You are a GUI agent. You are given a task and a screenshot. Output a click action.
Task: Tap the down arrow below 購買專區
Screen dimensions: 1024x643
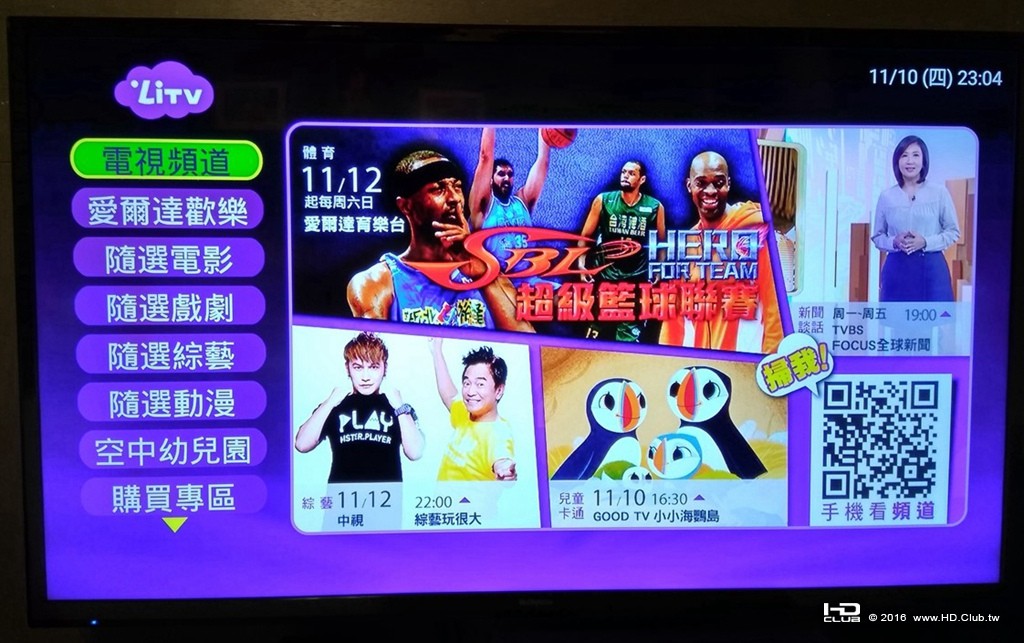pos(175,524)
